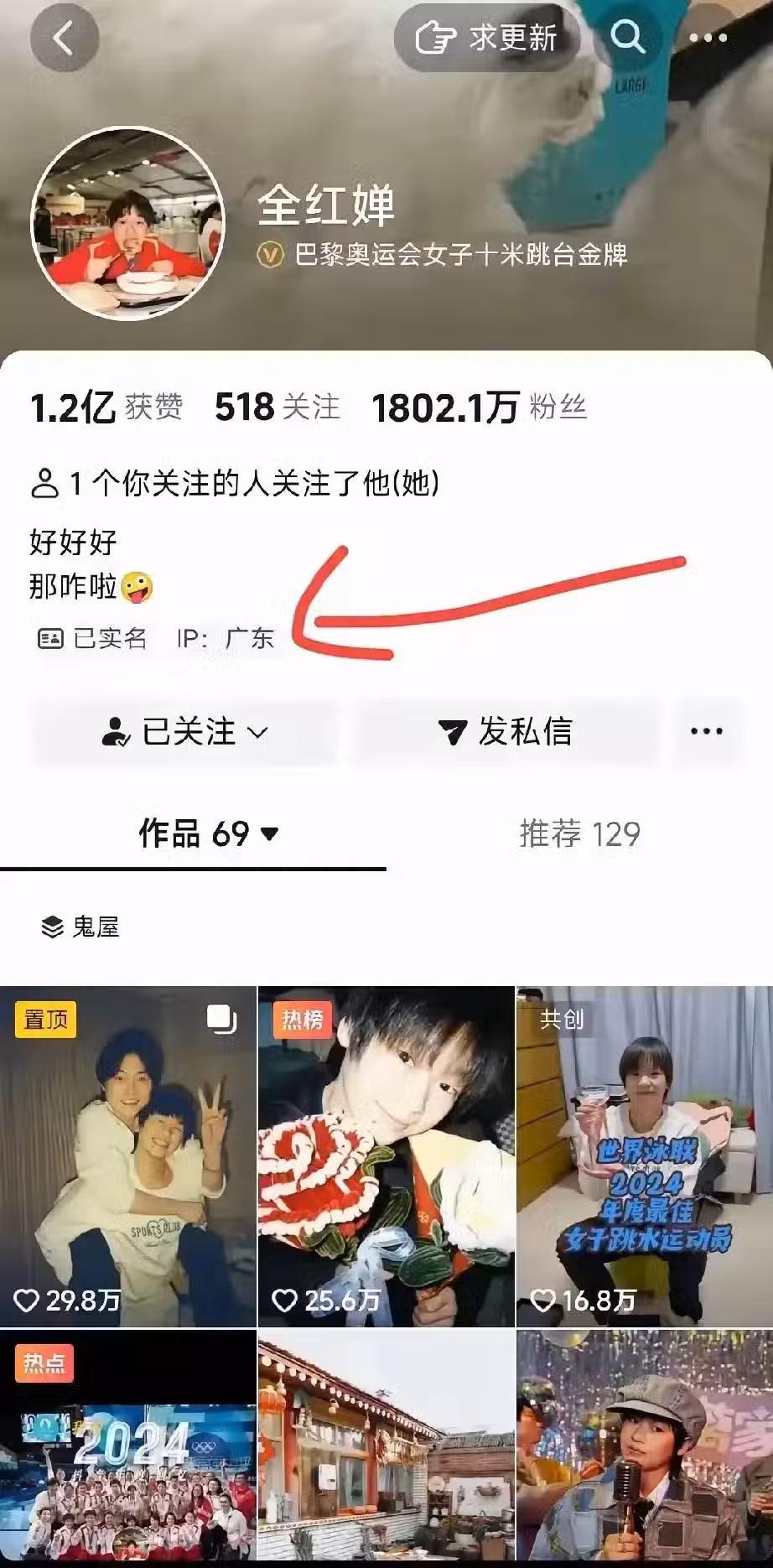Viewport: 773px width, 1568px height.
Task: Go back using the top-left arrow
Action: [64, 38]
